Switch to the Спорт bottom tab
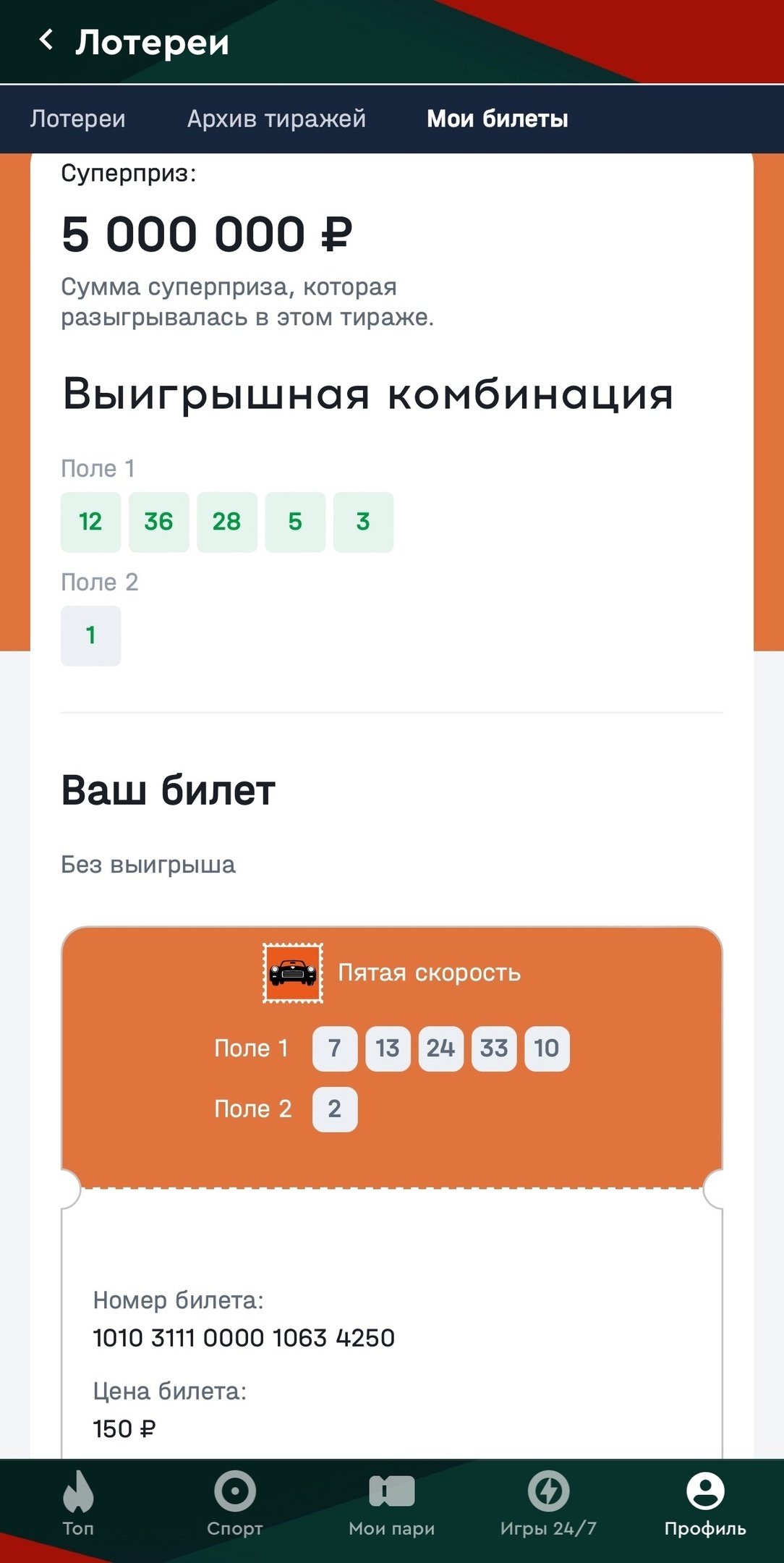The image size is (784, 1563). click(x=235, y=1504)
